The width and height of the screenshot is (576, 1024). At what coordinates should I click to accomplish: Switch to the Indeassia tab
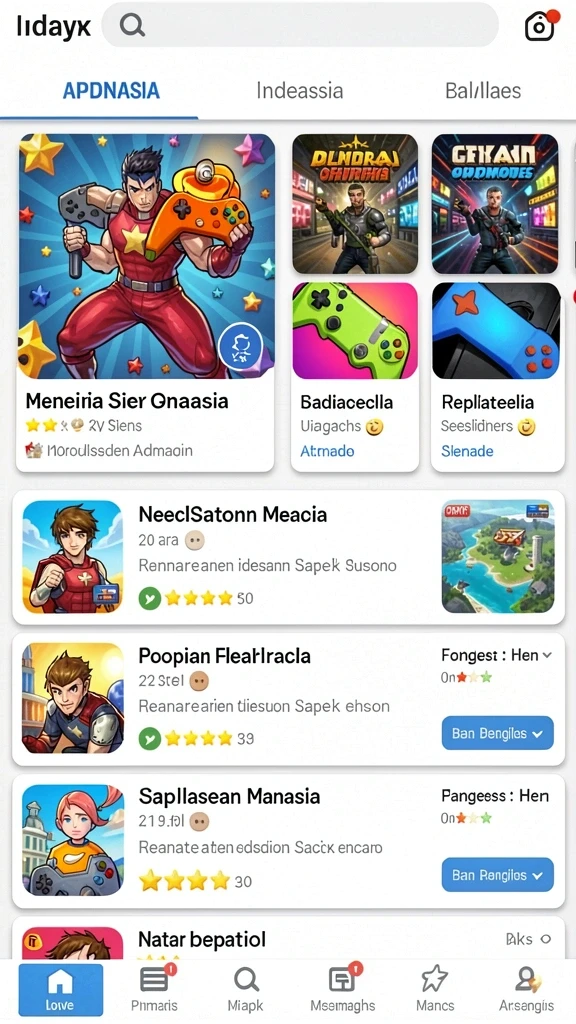300,90
